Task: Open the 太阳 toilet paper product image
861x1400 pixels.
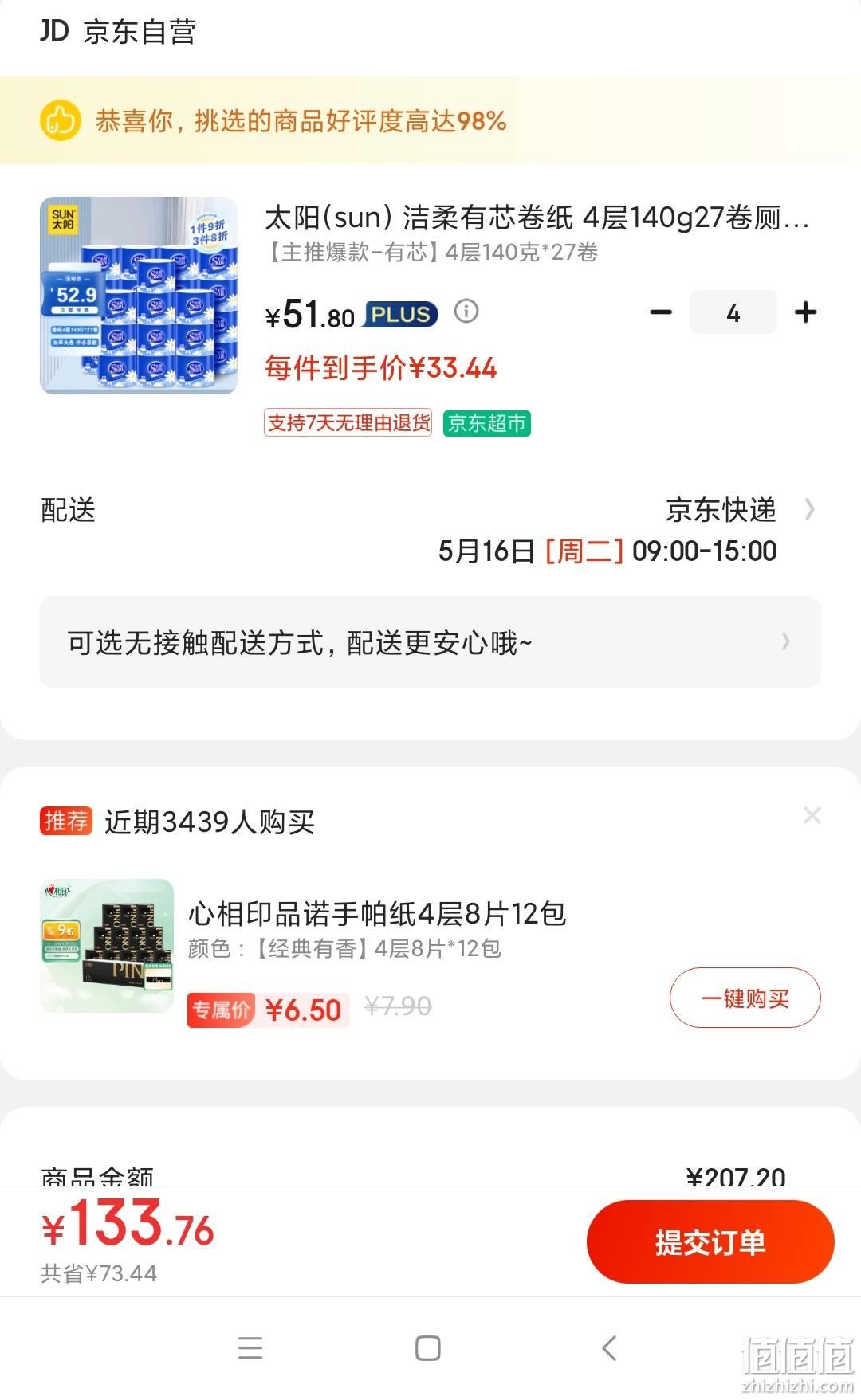Action: click(x=139, y=296)
